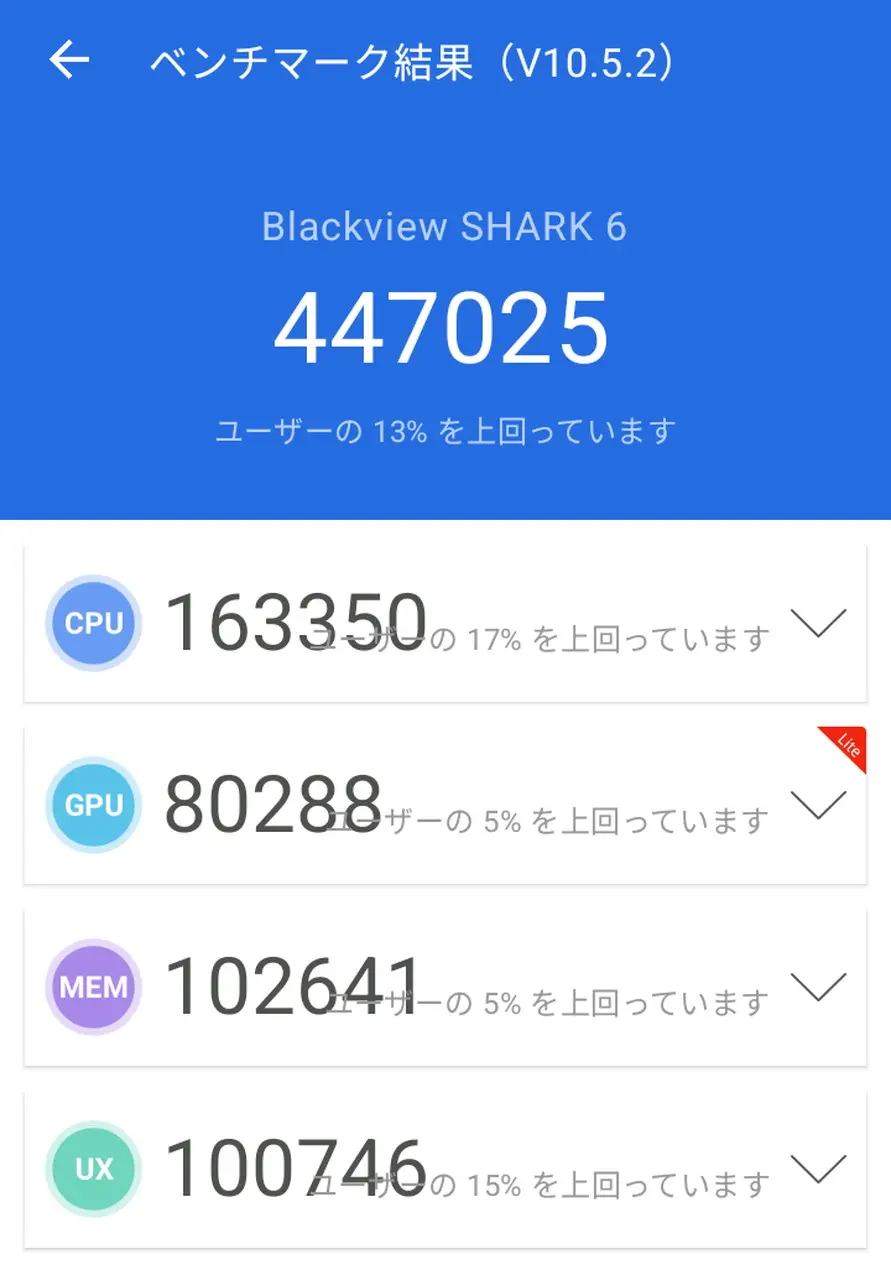Image resolution: width=891 pixels, height=1280 pixels.
Task: Expand the UX score details
Action: click(818, 1169)
